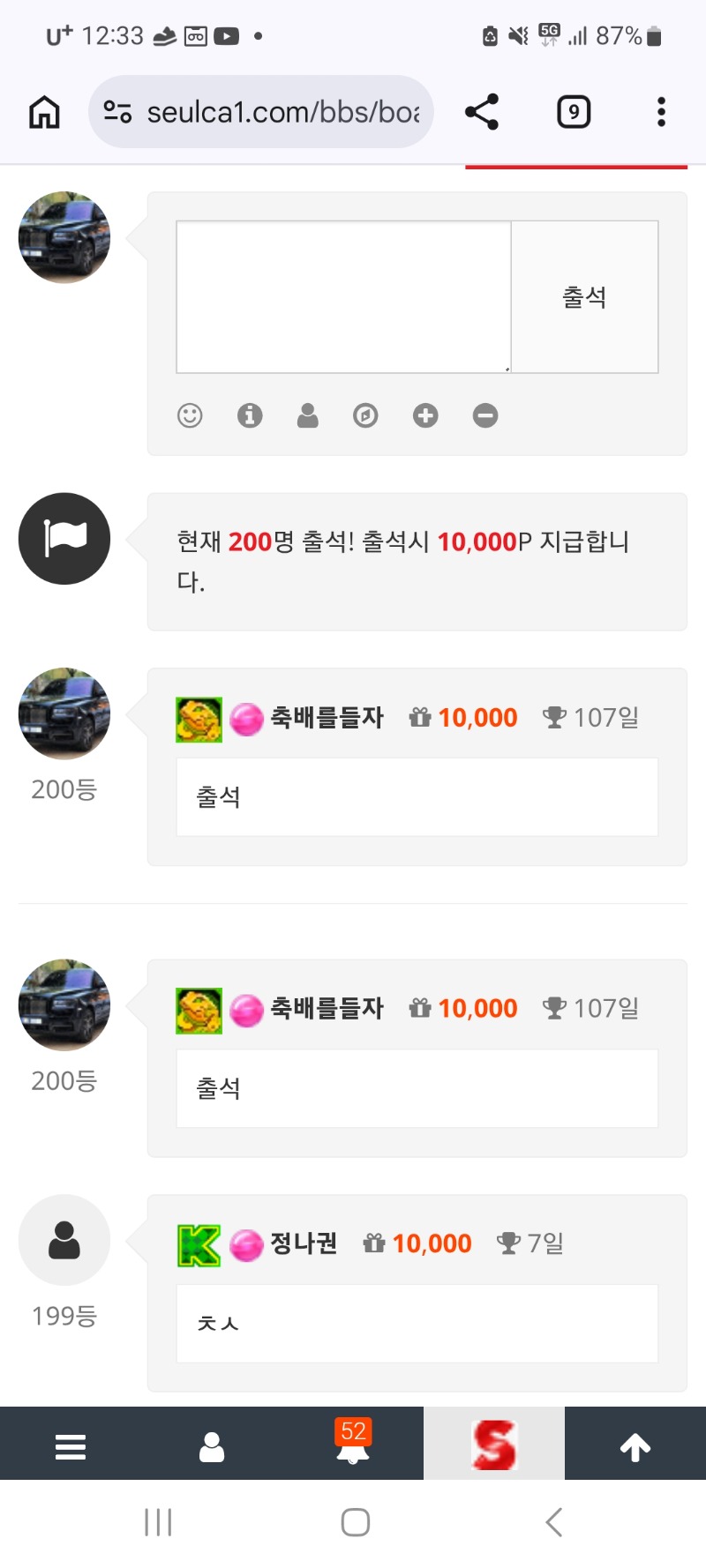
Task: Open the browser overflow menu
Action: tap(661, 112)
